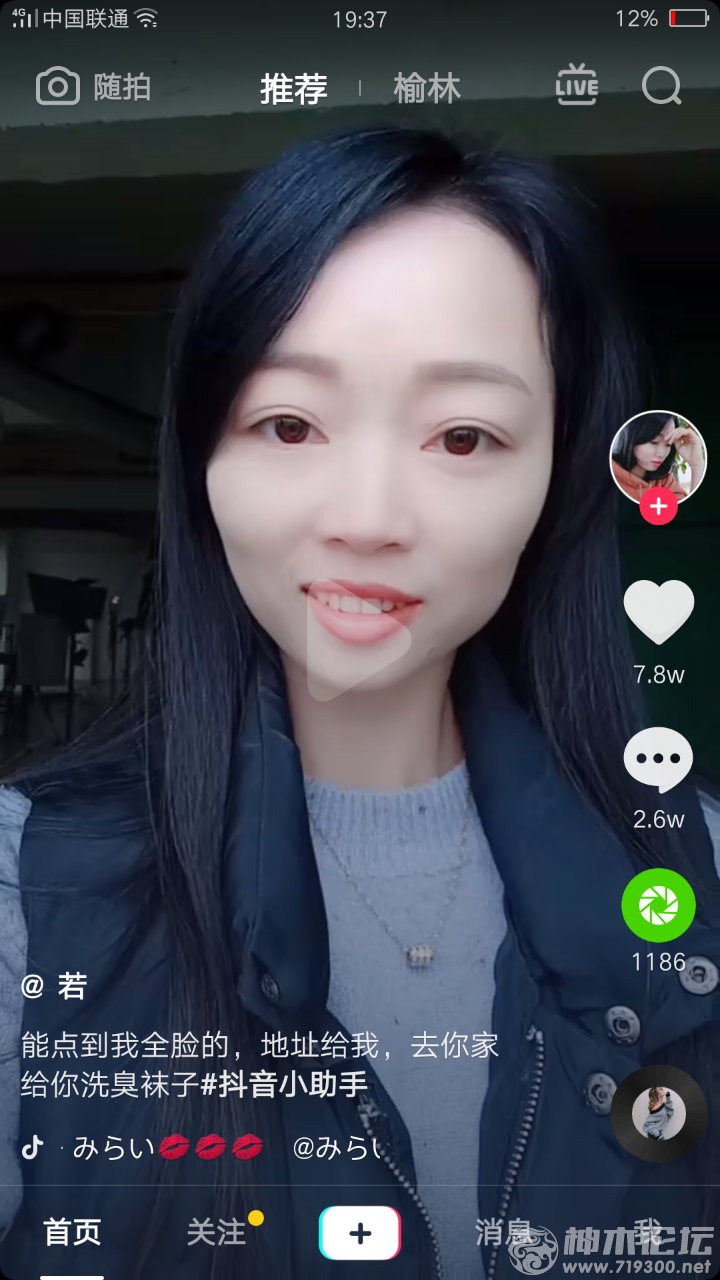Switch to the 榆林 local tab

point(427,89)
